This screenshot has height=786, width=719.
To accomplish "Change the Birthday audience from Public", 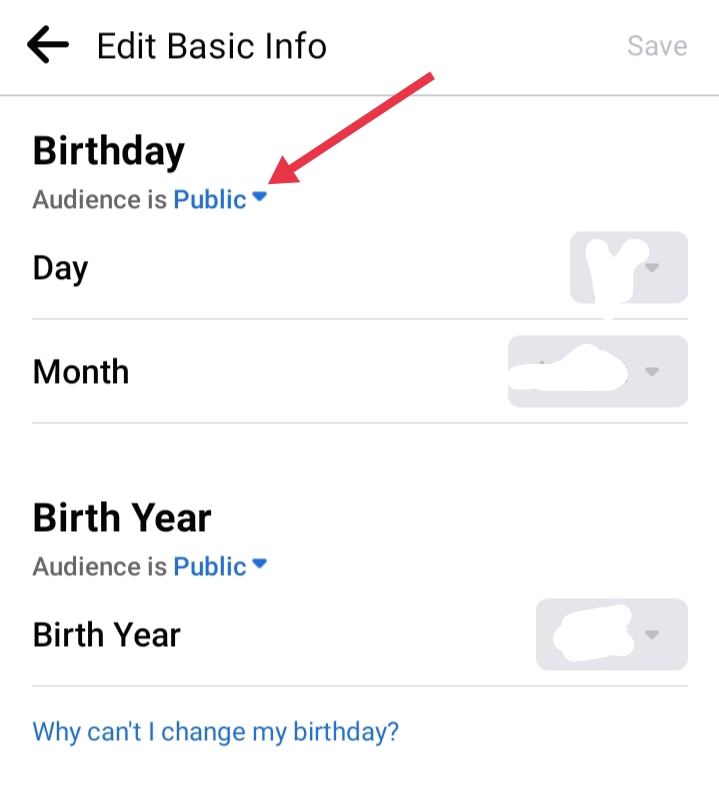I will pyautogui.click(x=220, y=200).
